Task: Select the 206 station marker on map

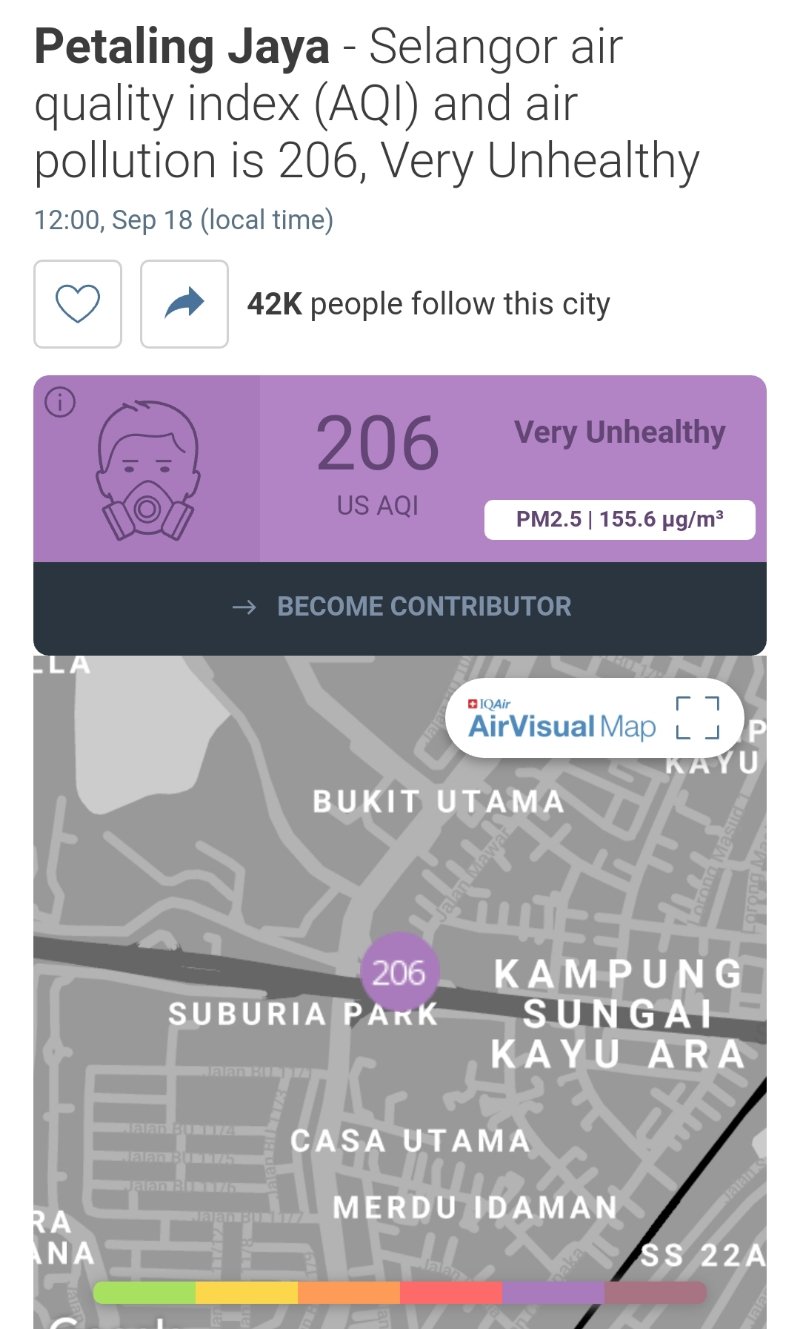Action: coord(399,972)
